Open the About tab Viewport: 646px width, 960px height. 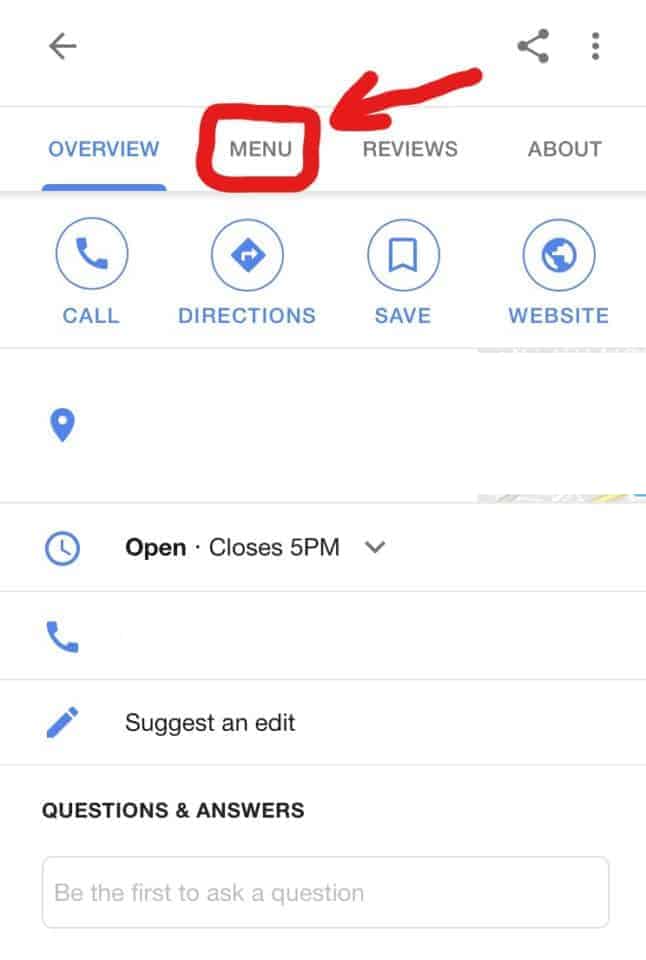tap(564, 149)
